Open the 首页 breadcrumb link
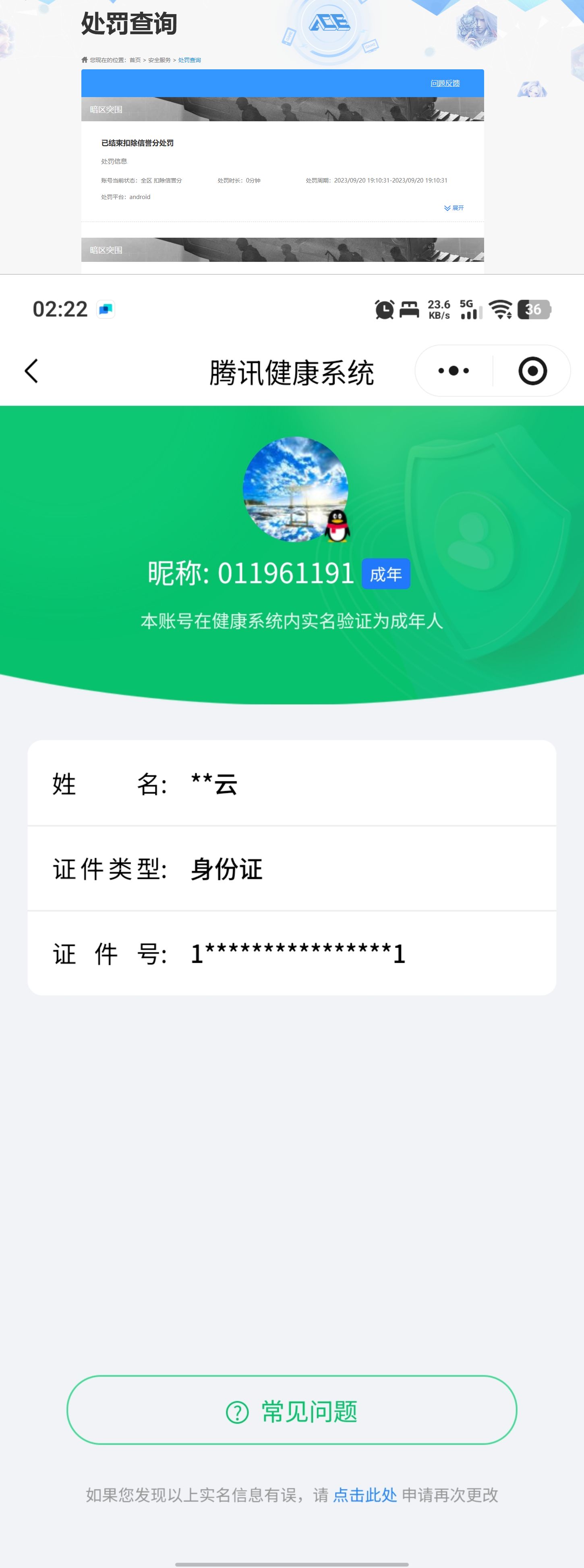584x1568 pixels. coord(135,60)
